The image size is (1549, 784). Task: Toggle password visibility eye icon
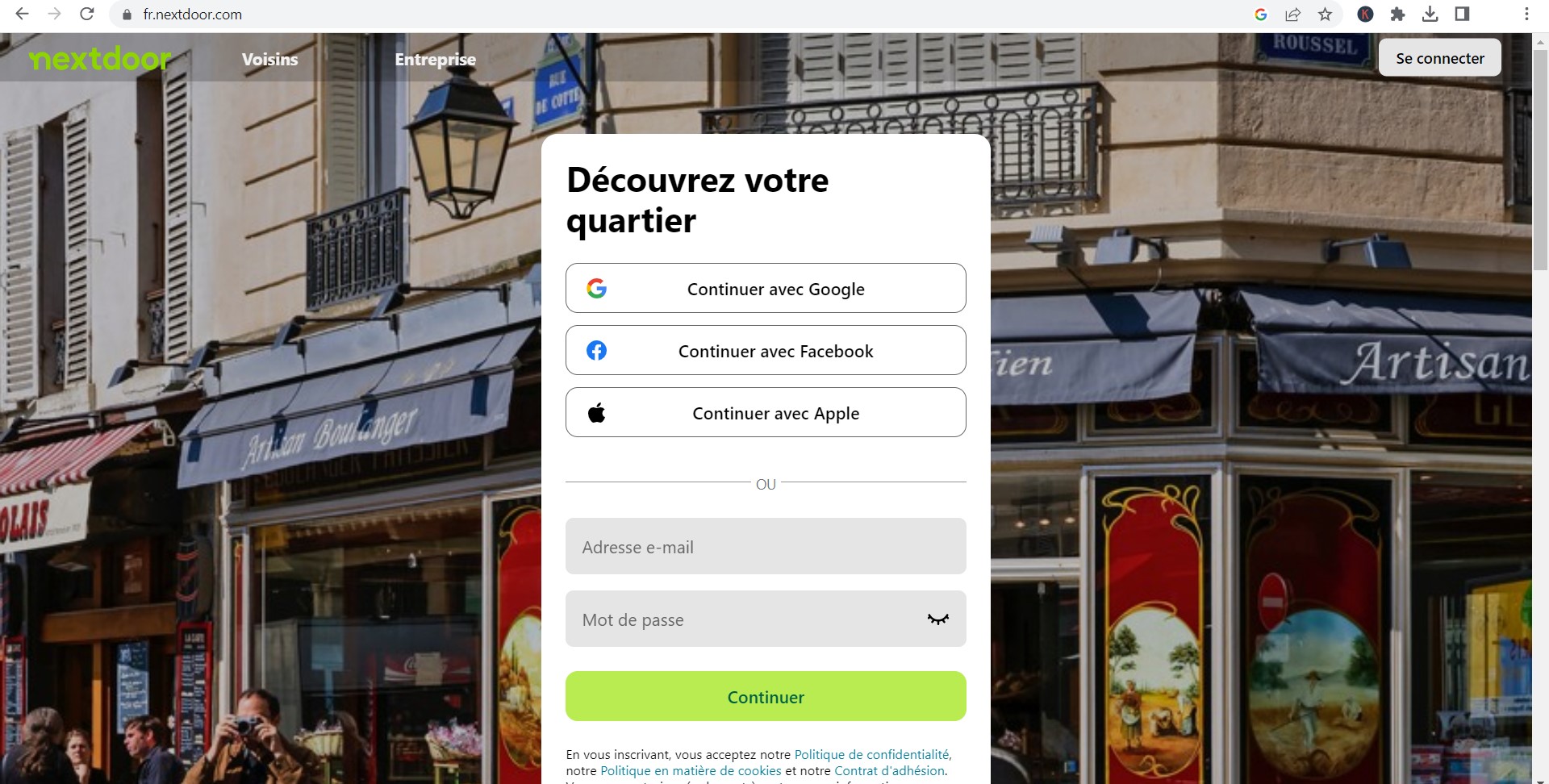937,619
